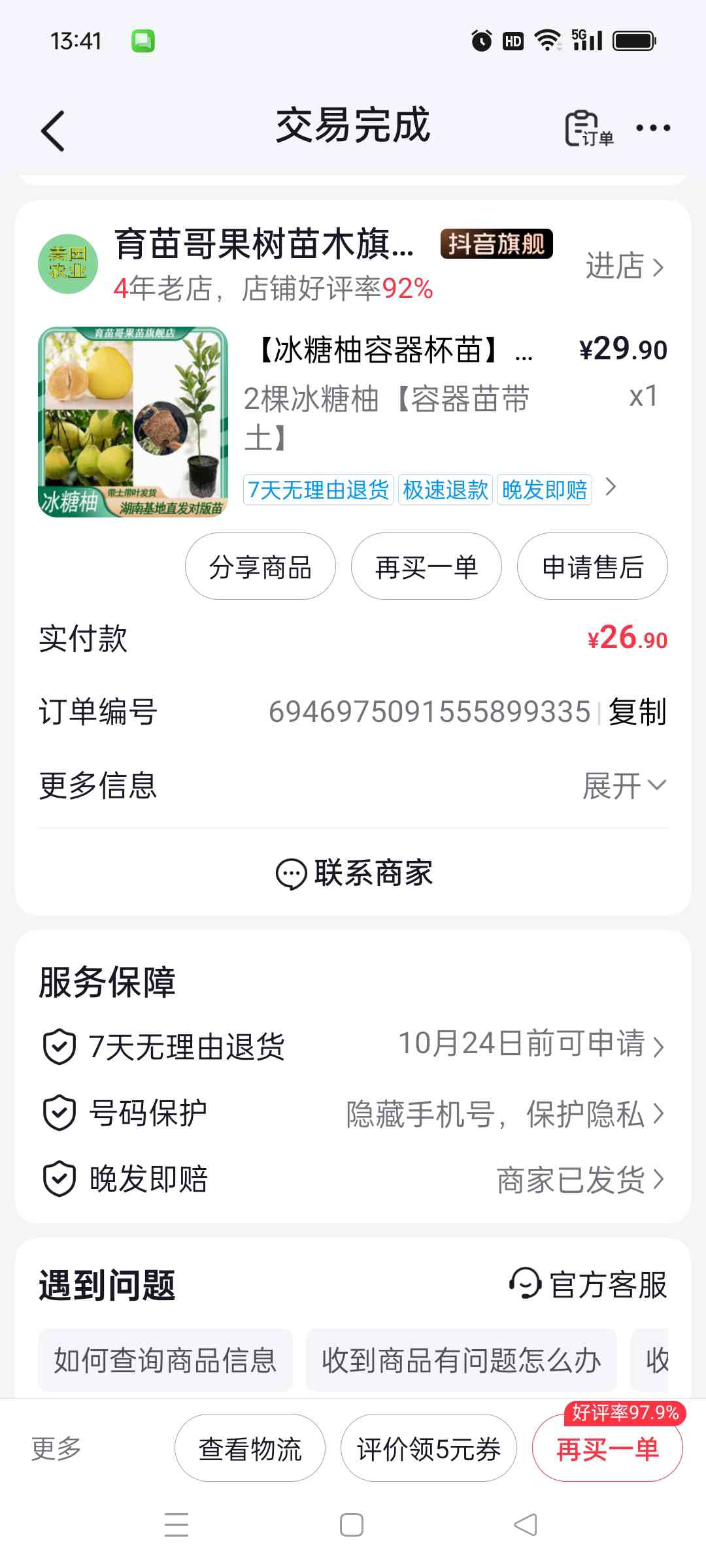Request after-sales with 申请售后

(x=592, y=566)
